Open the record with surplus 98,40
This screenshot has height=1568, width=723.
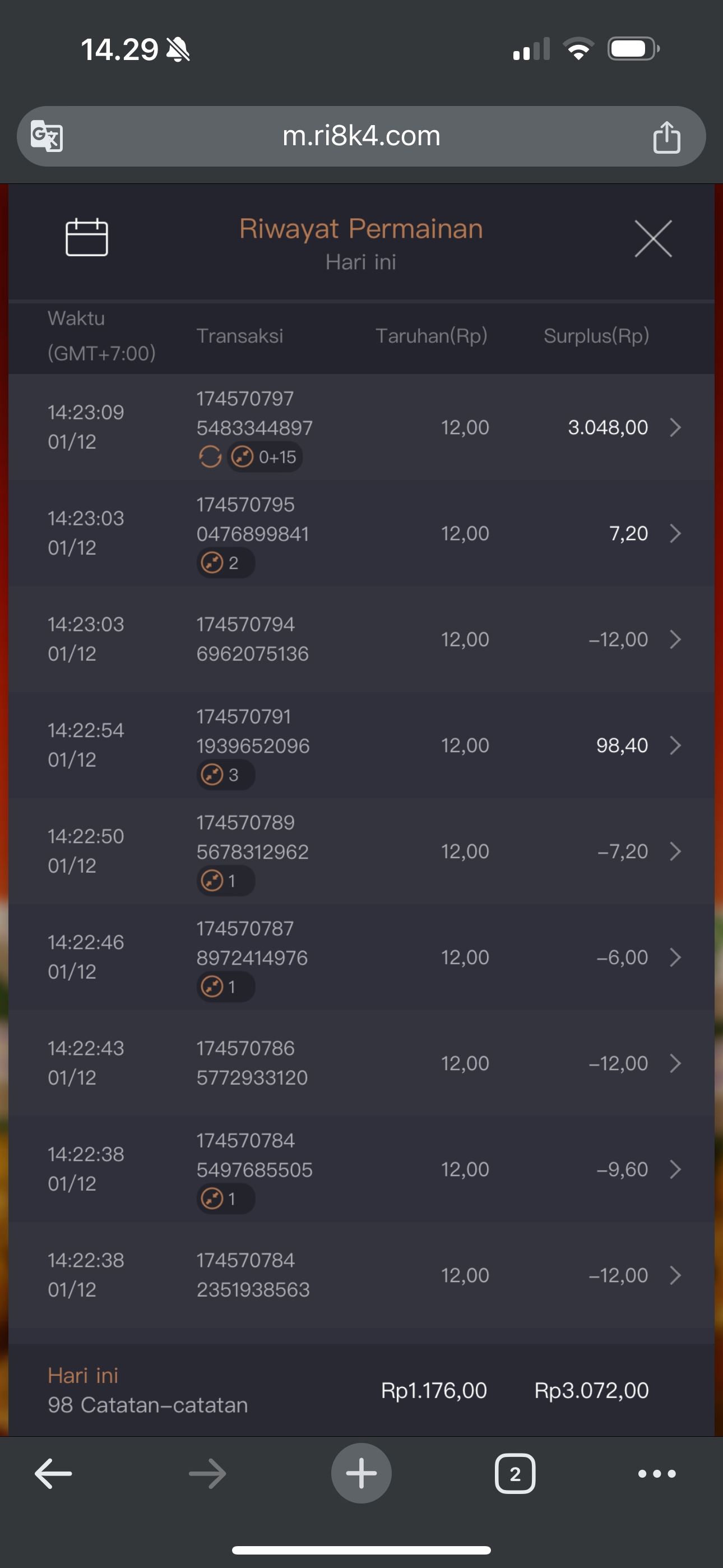click(674, 745)
